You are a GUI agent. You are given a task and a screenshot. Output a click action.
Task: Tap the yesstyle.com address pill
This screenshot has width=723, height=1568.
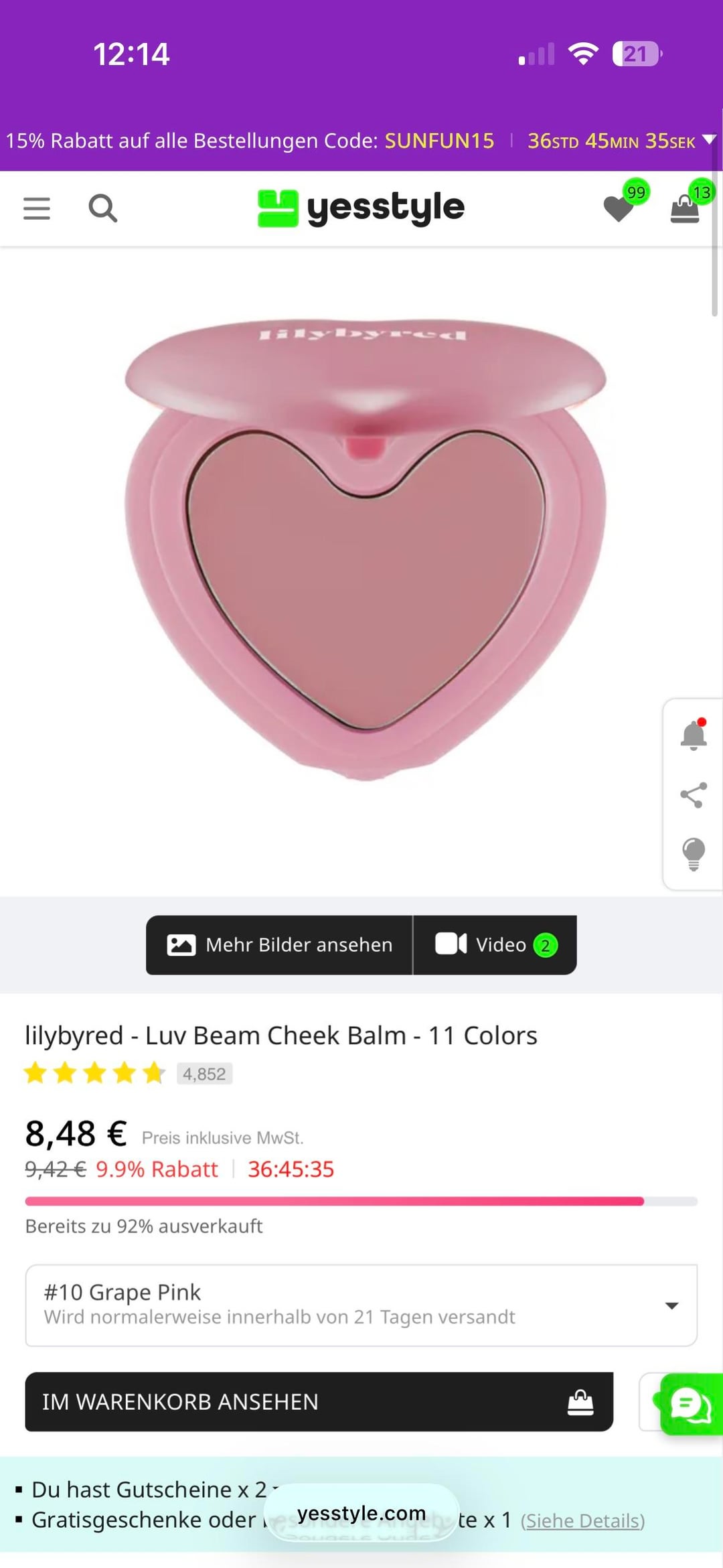click(361, 1512)
